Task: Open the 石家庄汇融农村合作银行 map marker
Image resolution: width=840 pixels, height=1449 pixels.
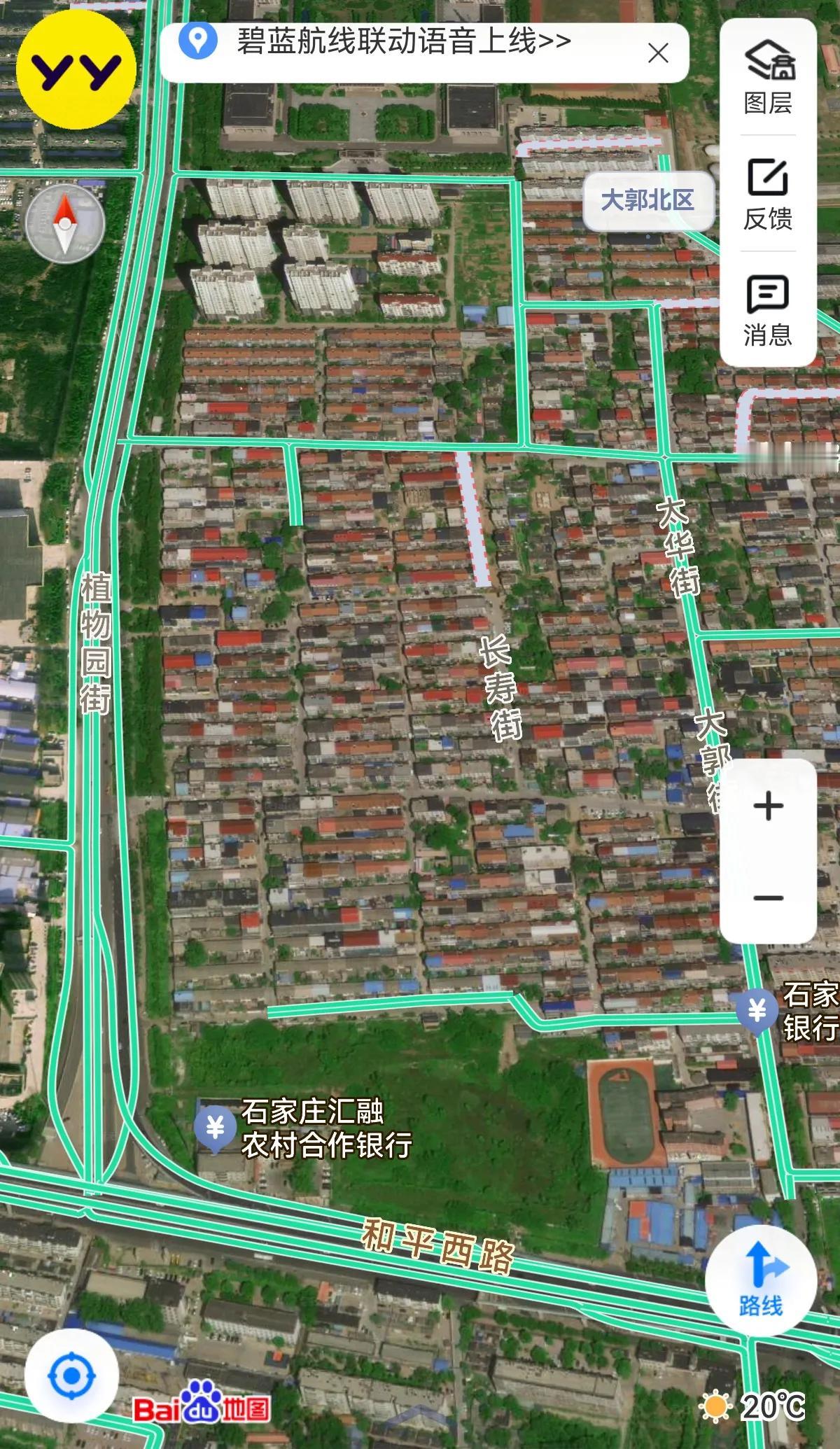Action: click(215, 1128)
